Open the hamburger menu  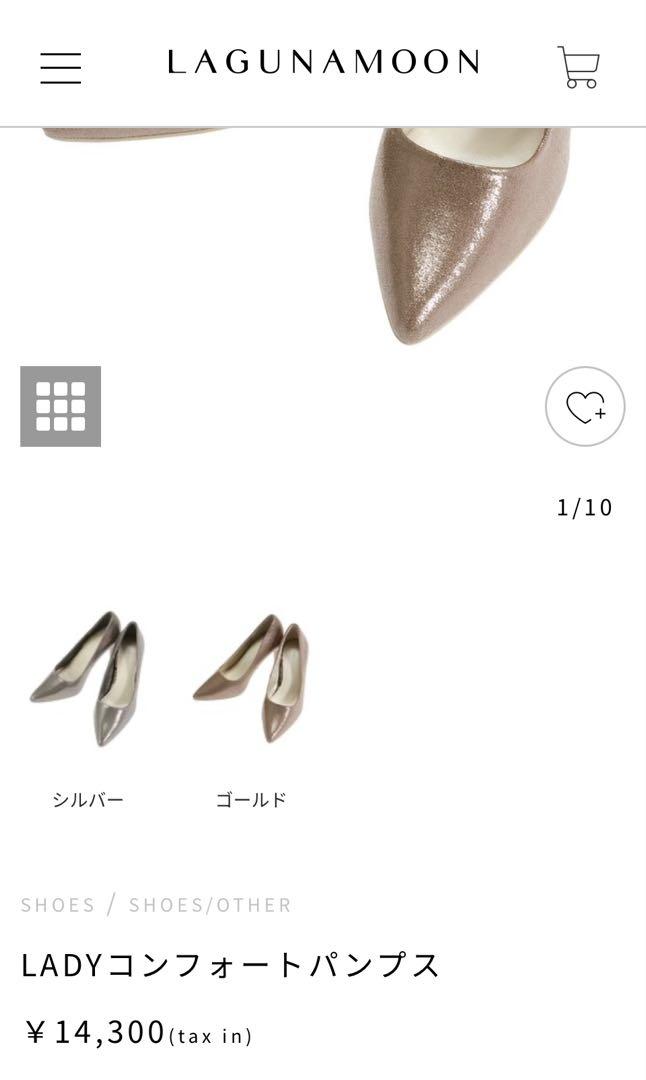61,68
